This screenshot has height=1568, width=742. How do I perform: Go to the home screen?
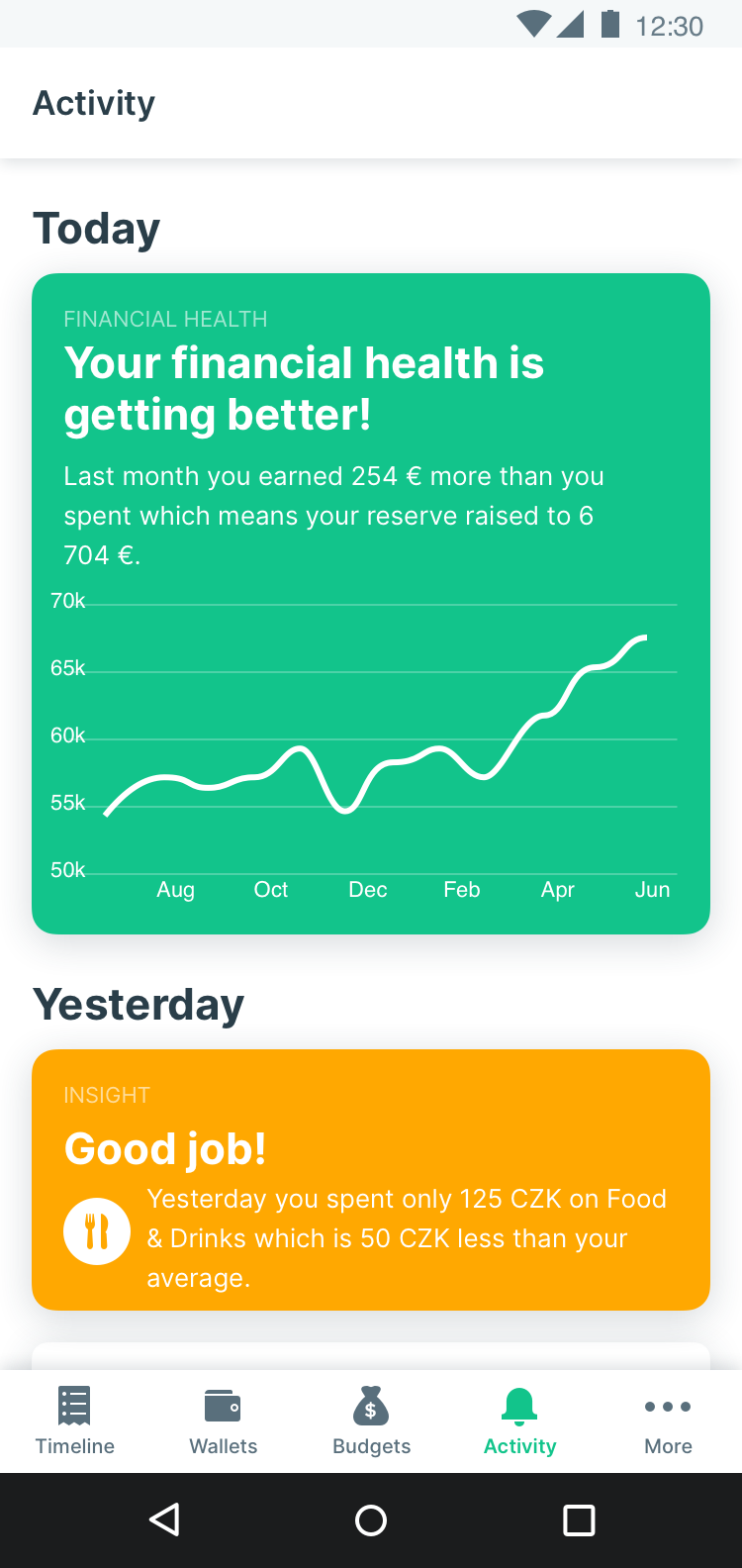point(371,1519)
